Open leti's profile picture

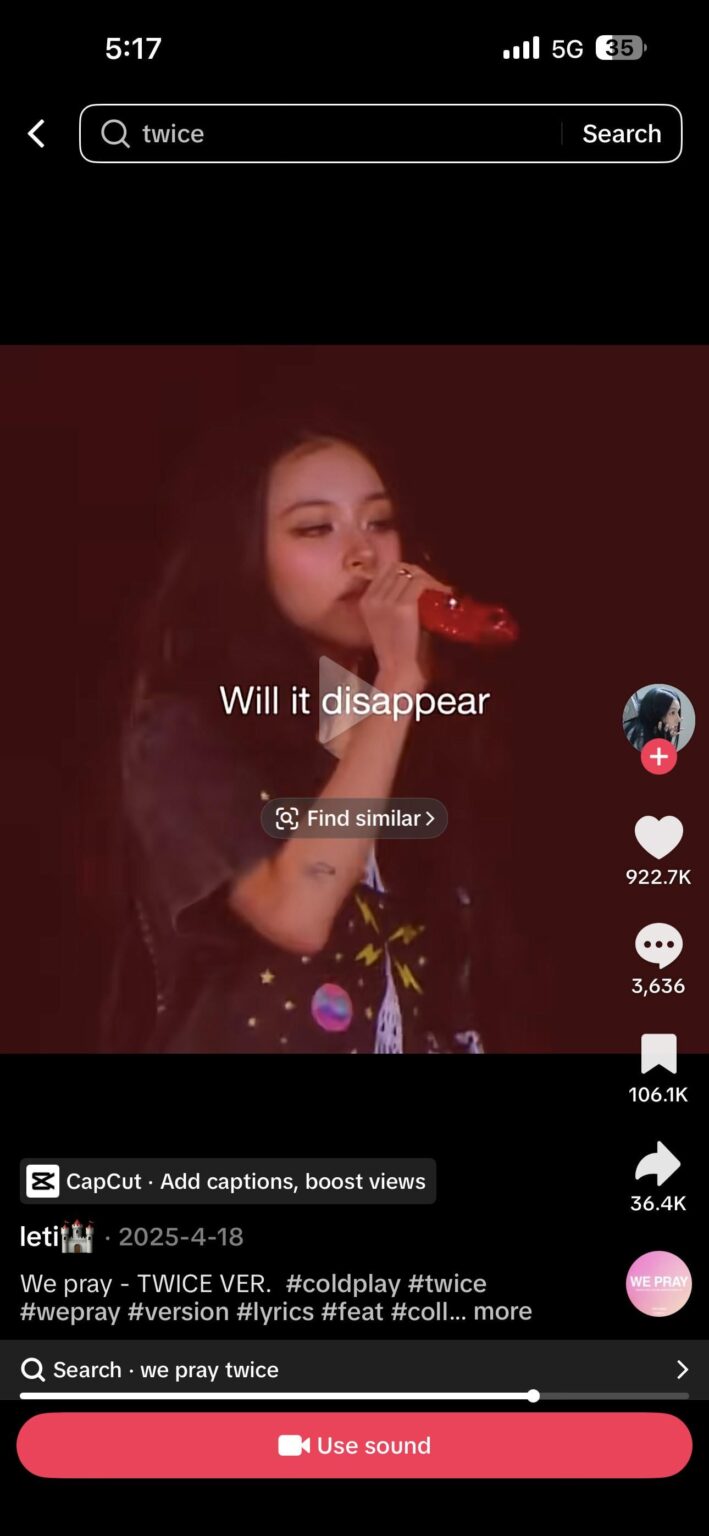point(658,718)
